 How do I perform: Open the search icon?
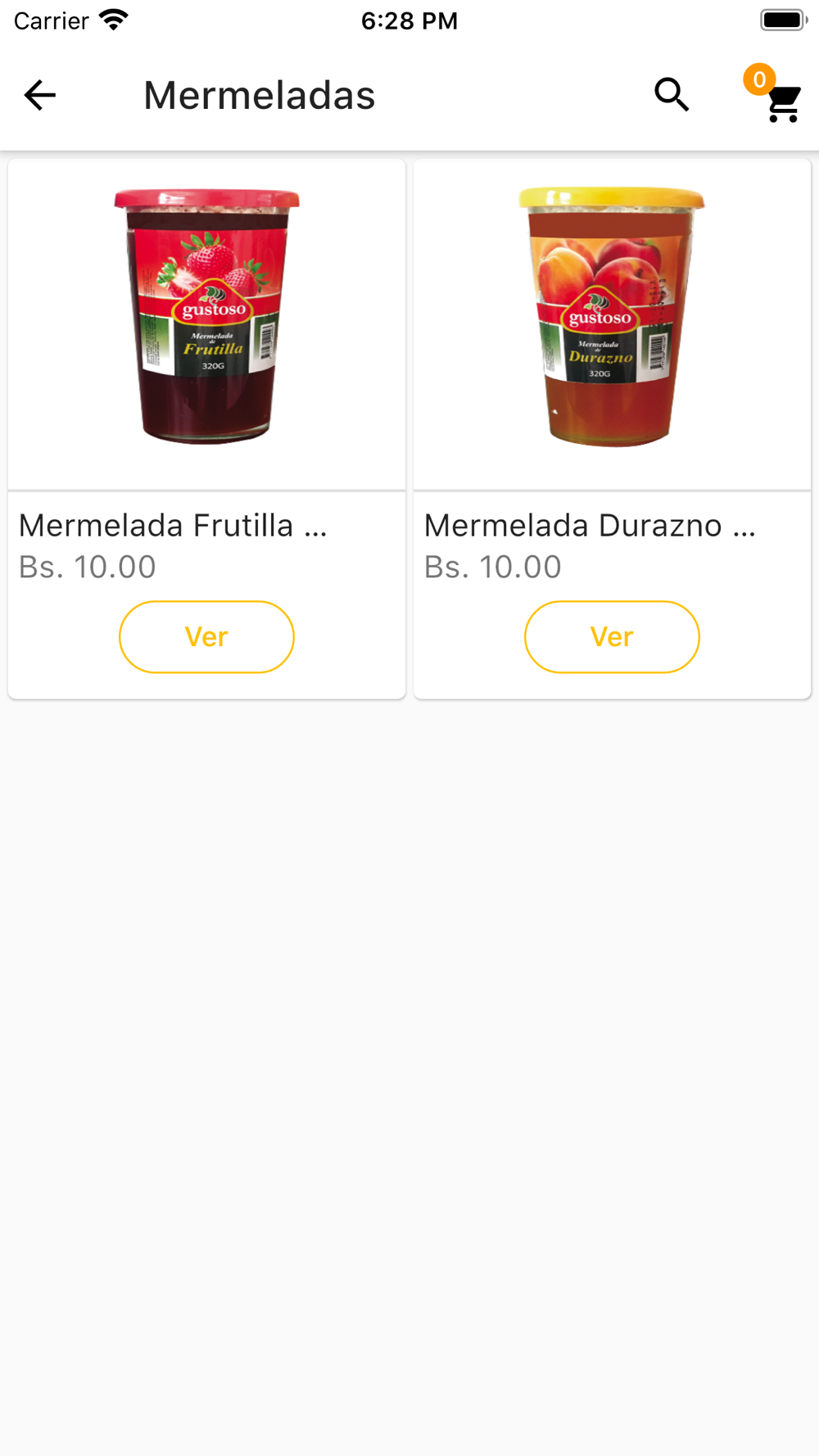[672, 95]
